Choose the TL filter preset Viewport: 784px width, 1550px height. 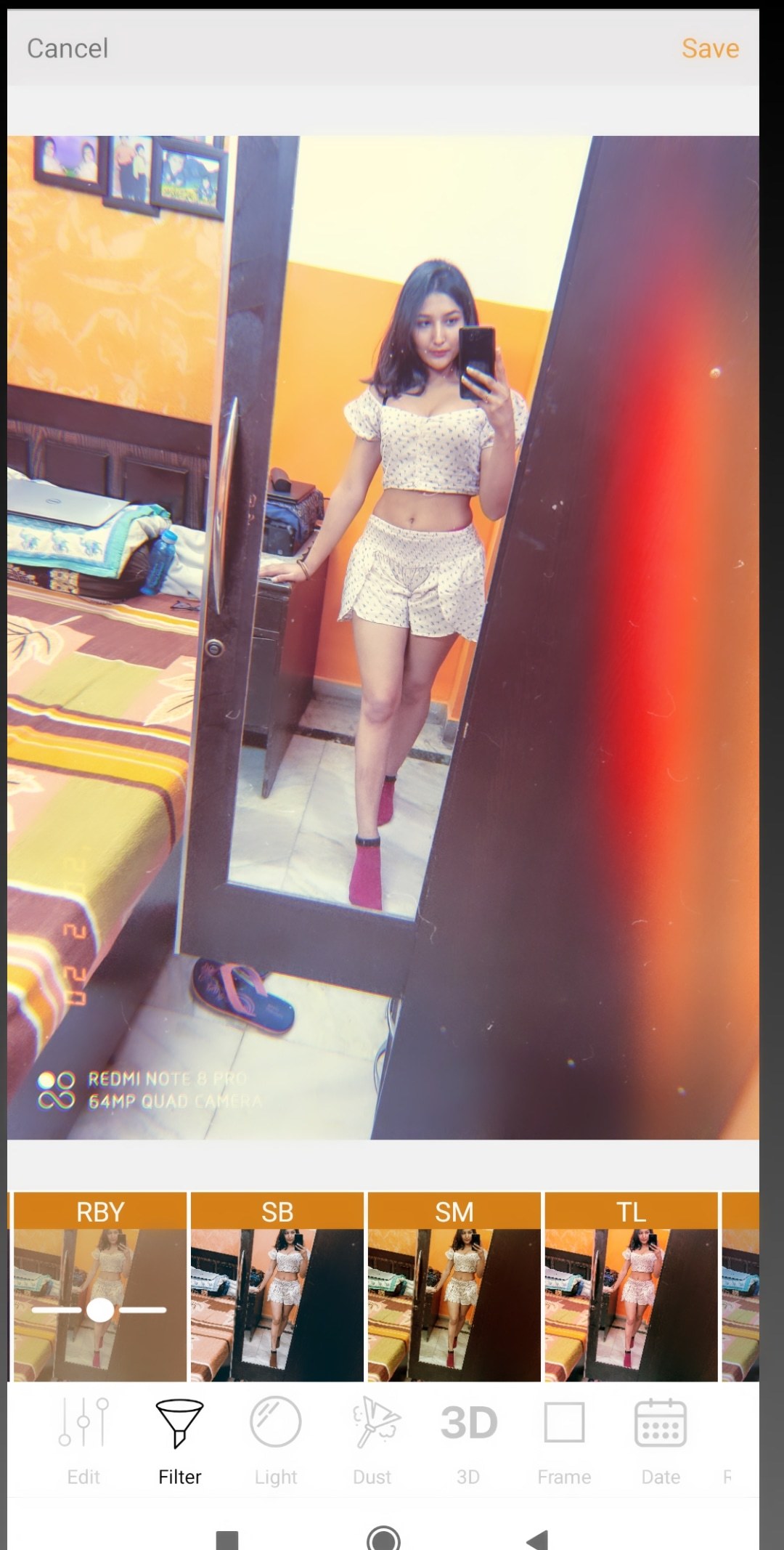[x=630, y=1288]
